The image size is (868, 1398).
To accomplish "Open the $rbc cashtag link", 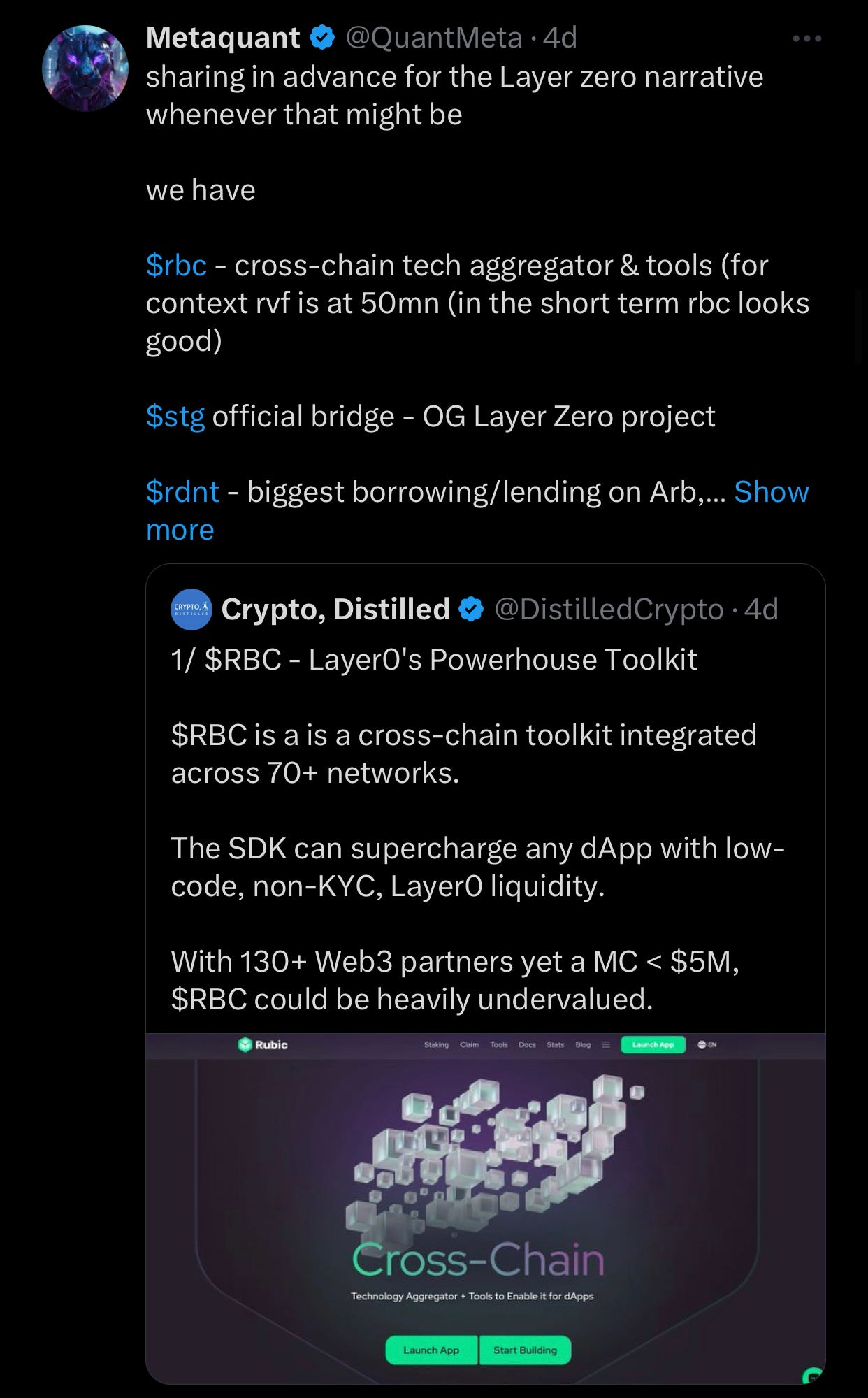I will [x=176, y=266].
